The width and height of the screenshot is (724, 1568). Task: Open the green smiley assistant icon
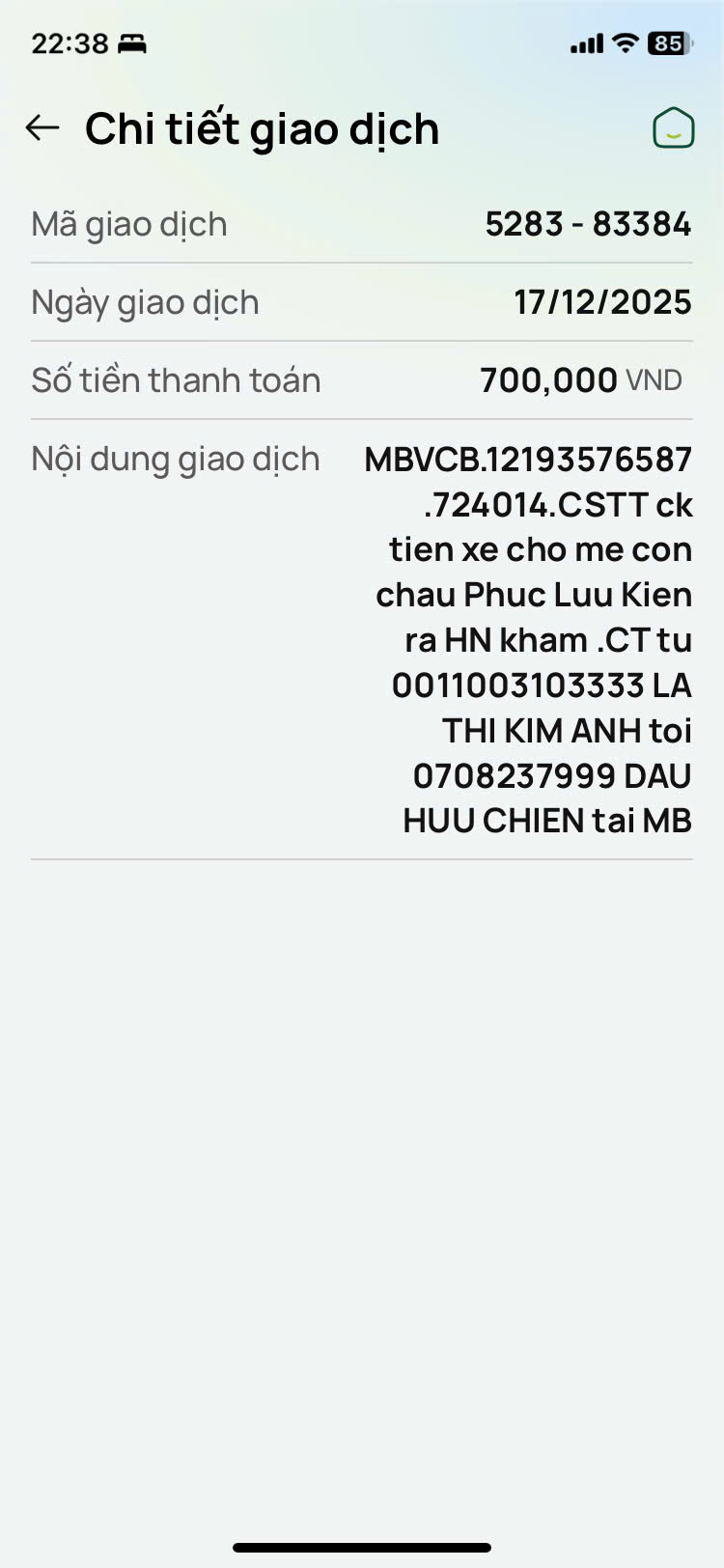[673, 128]
